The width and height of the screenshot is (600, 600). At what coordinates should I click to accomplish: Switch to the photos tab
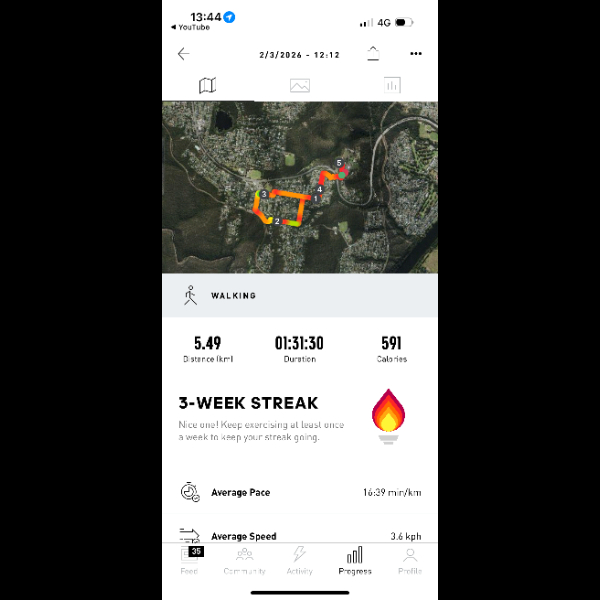(300, 86)
